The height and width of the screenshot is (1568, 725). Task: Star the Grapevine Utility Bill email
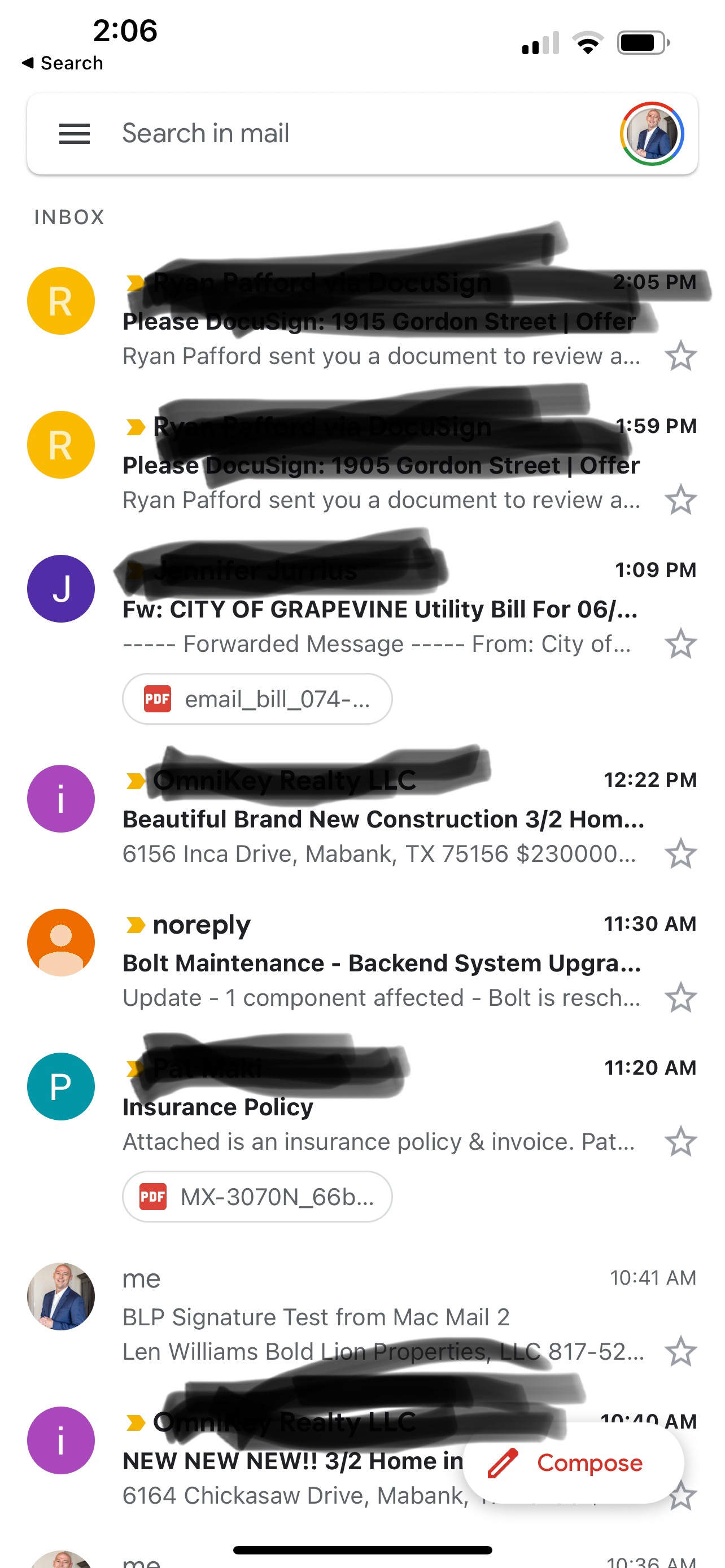tap(680, 644)
